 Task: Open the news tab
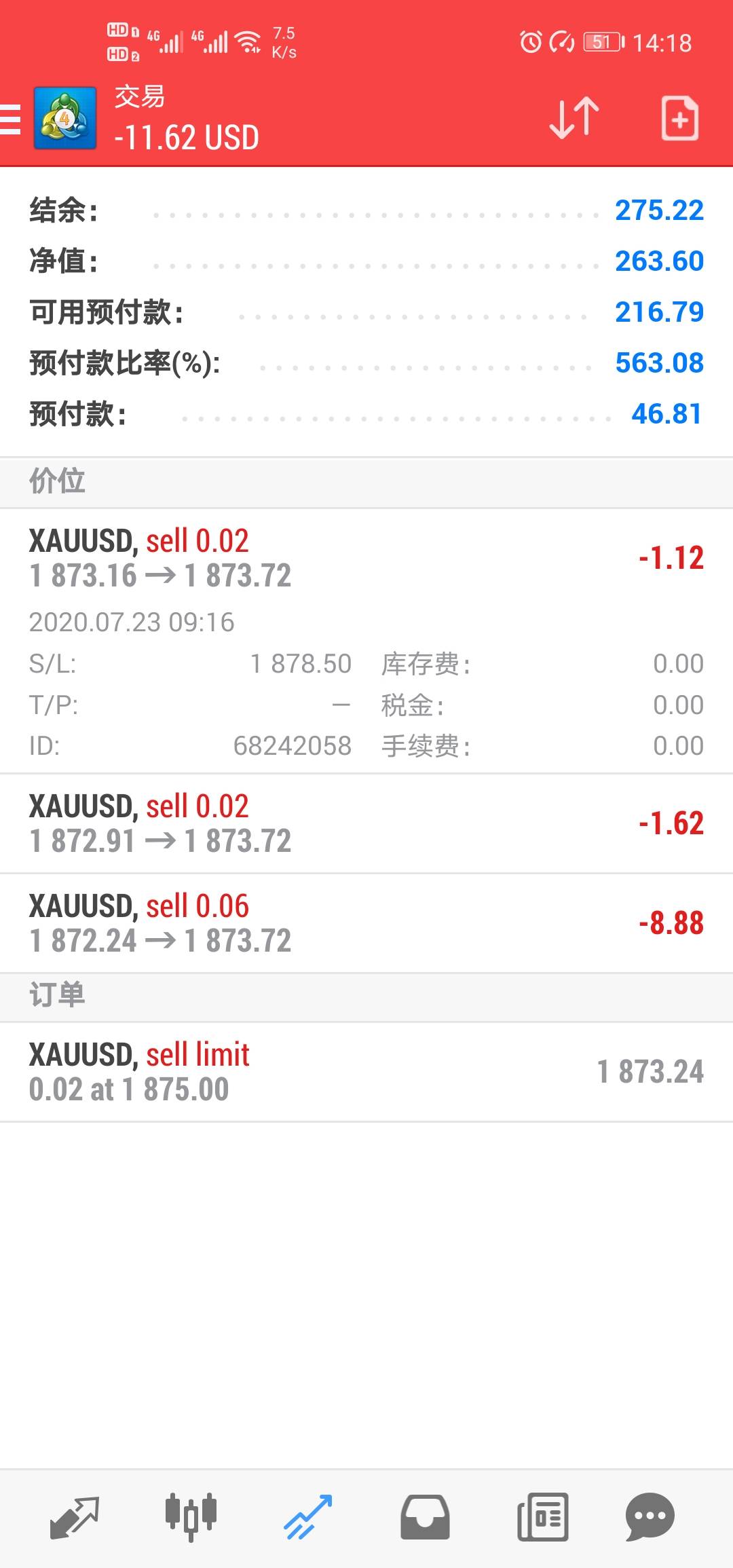542,1517
